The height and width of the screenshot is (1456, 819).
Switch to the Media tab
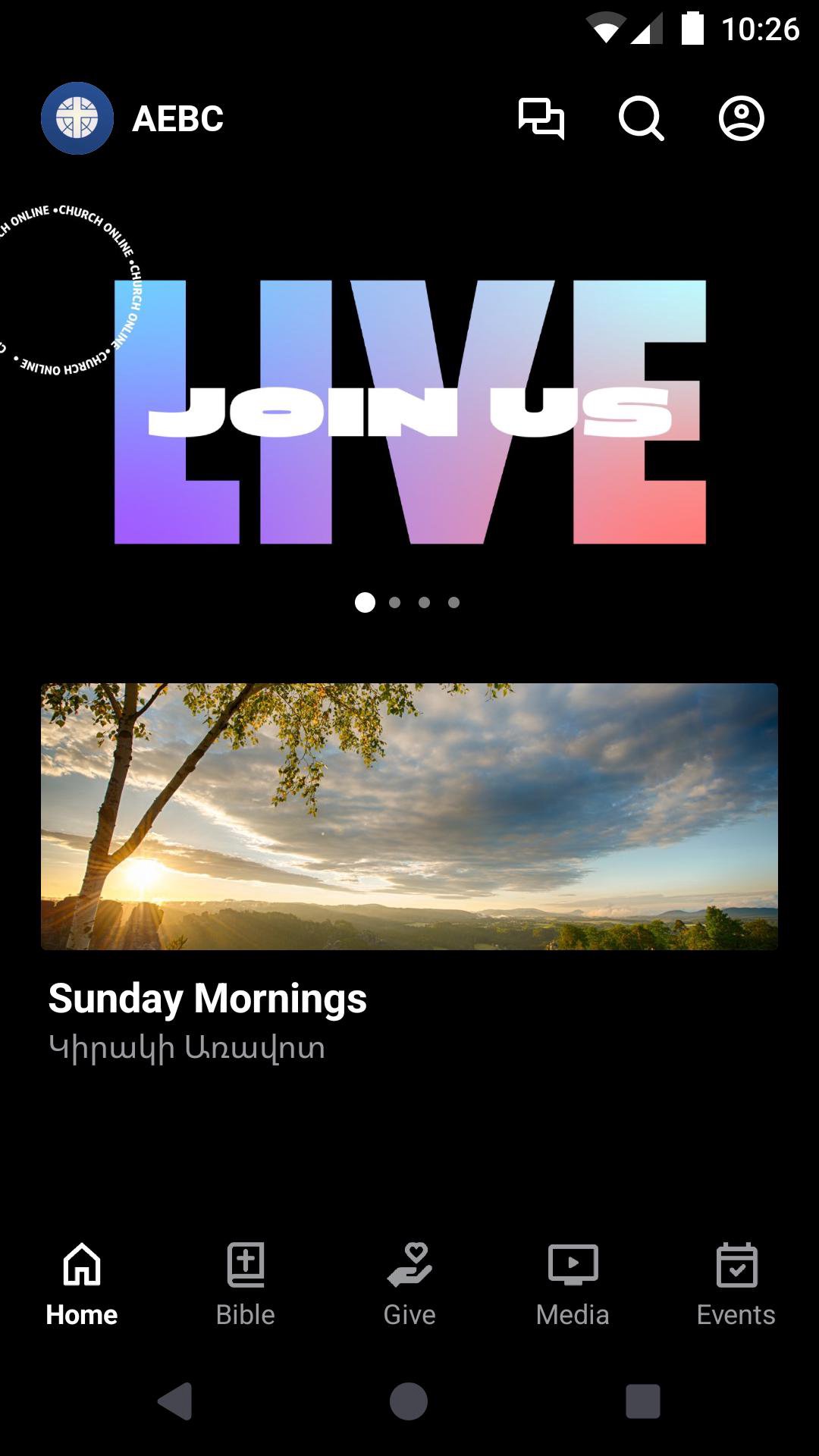573,1285
